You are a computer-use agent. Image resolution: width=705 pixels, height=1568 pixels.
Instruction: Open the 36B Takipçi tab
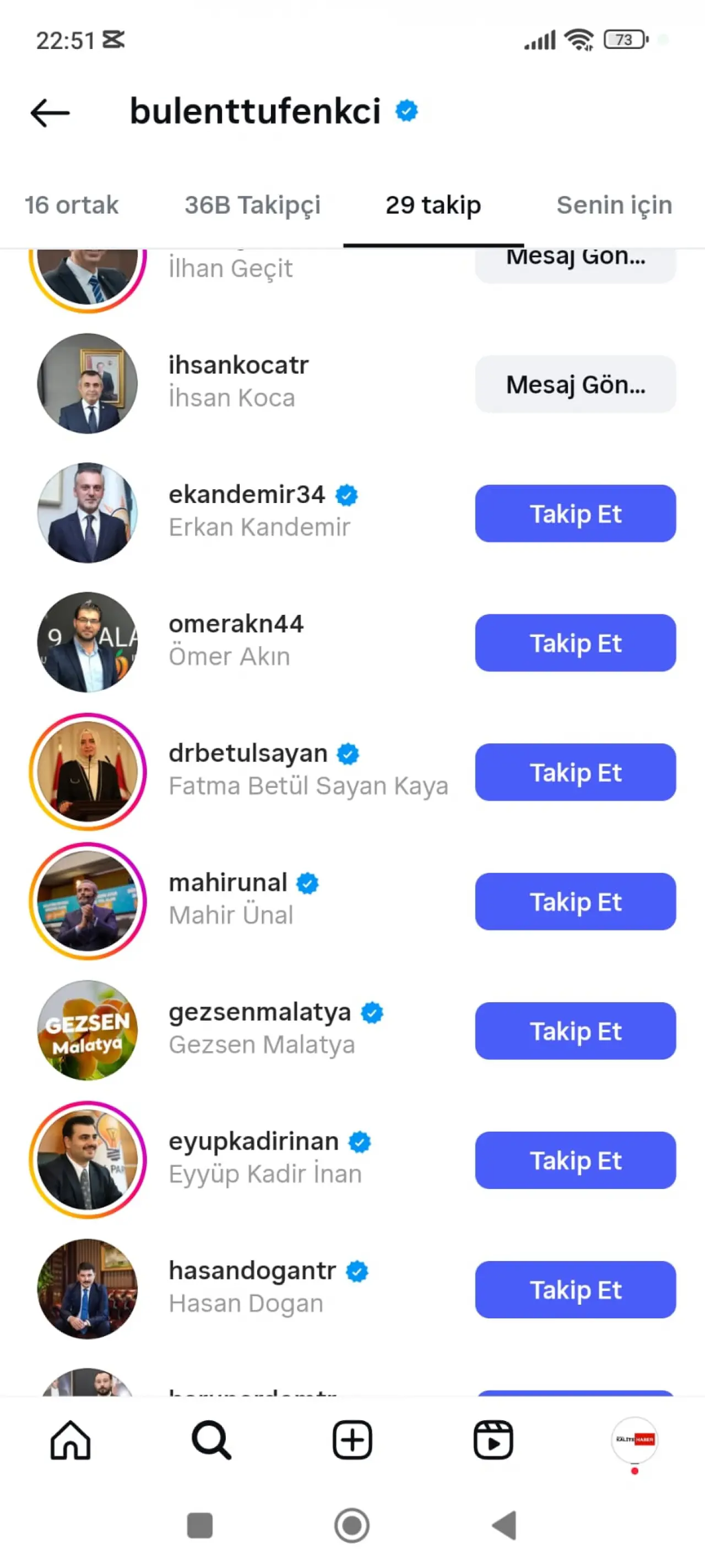[x=252, y=205]
